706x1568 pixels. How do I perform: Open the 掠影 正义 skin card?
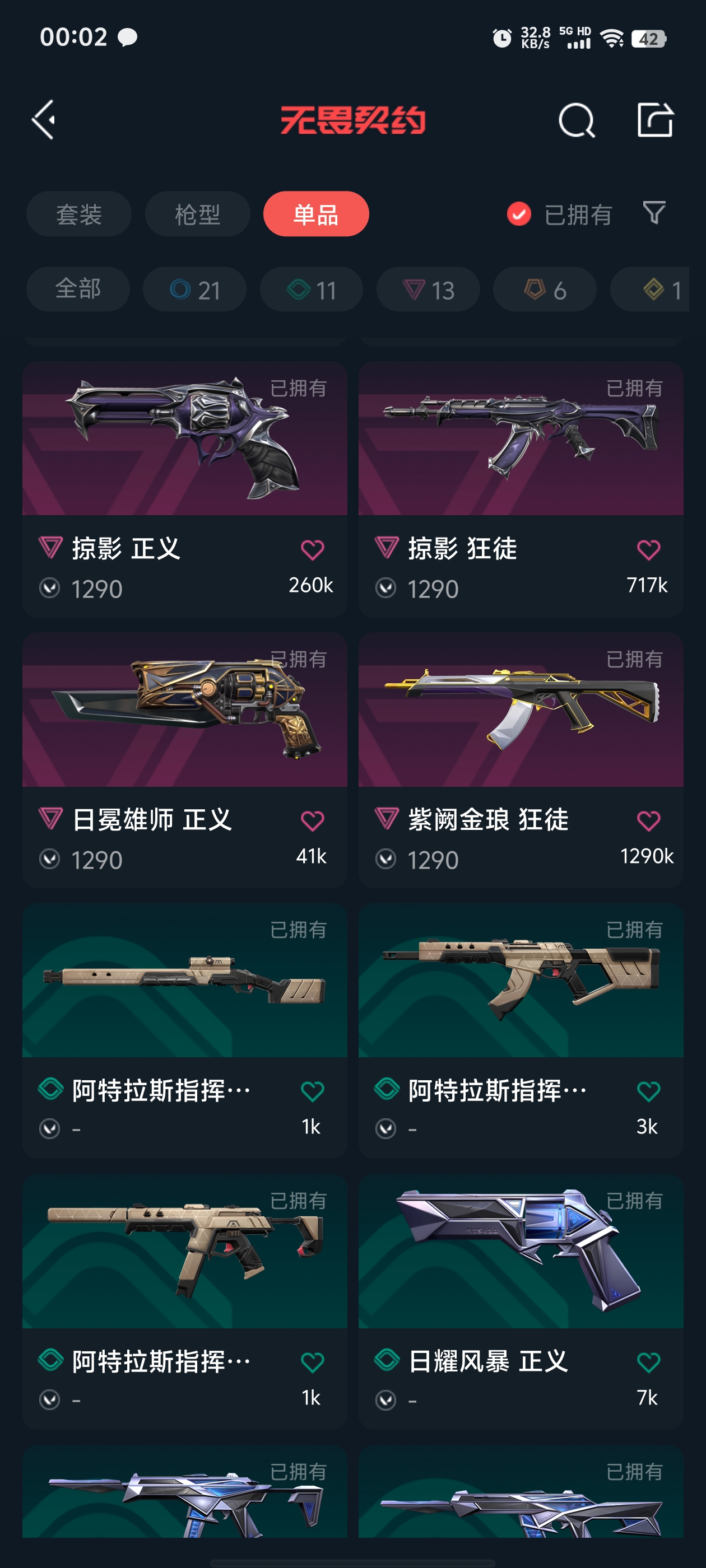(x=184, y=489)
